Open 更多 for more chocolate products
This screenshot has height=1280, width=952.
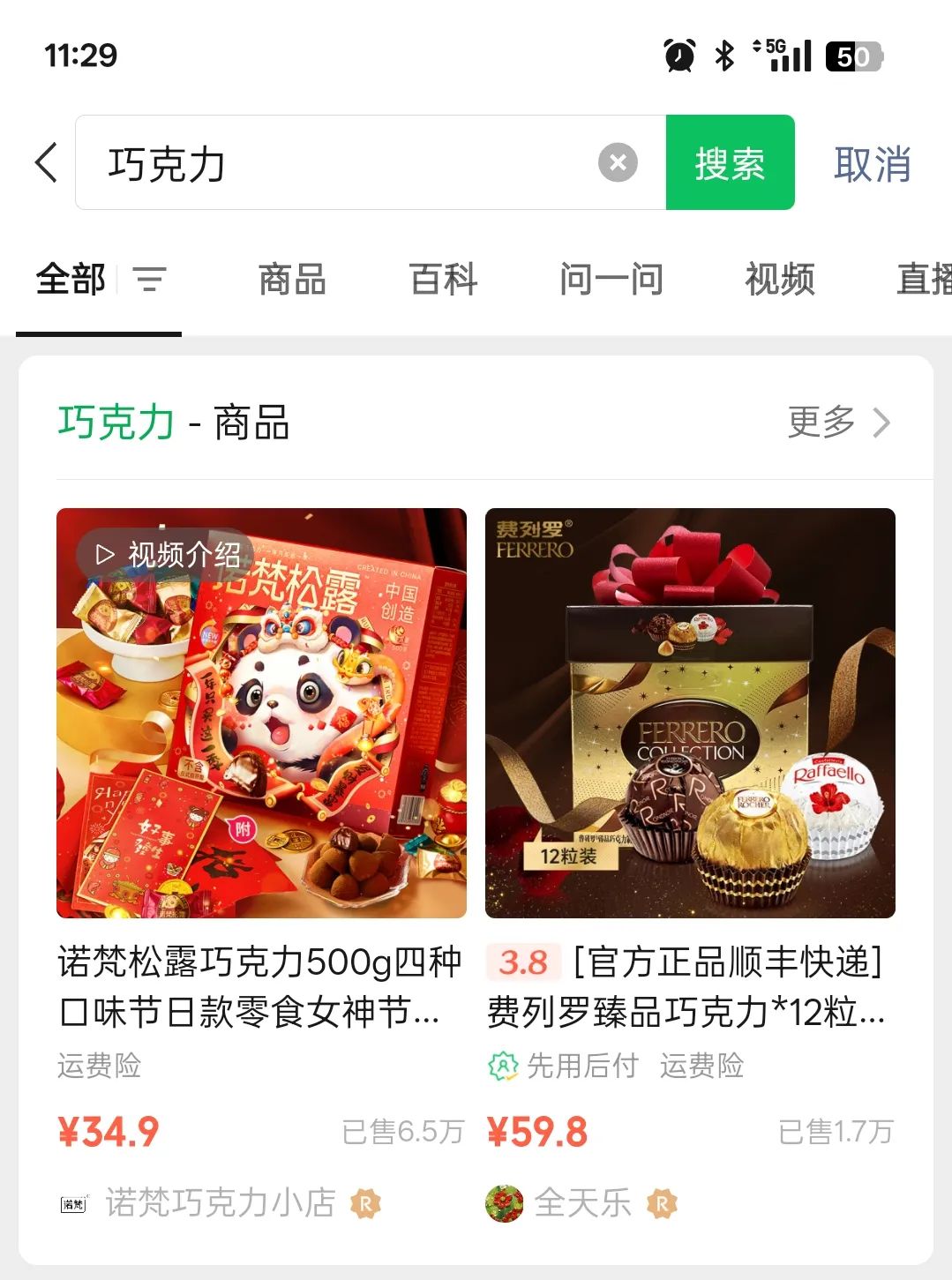click(x=838, y=423)
